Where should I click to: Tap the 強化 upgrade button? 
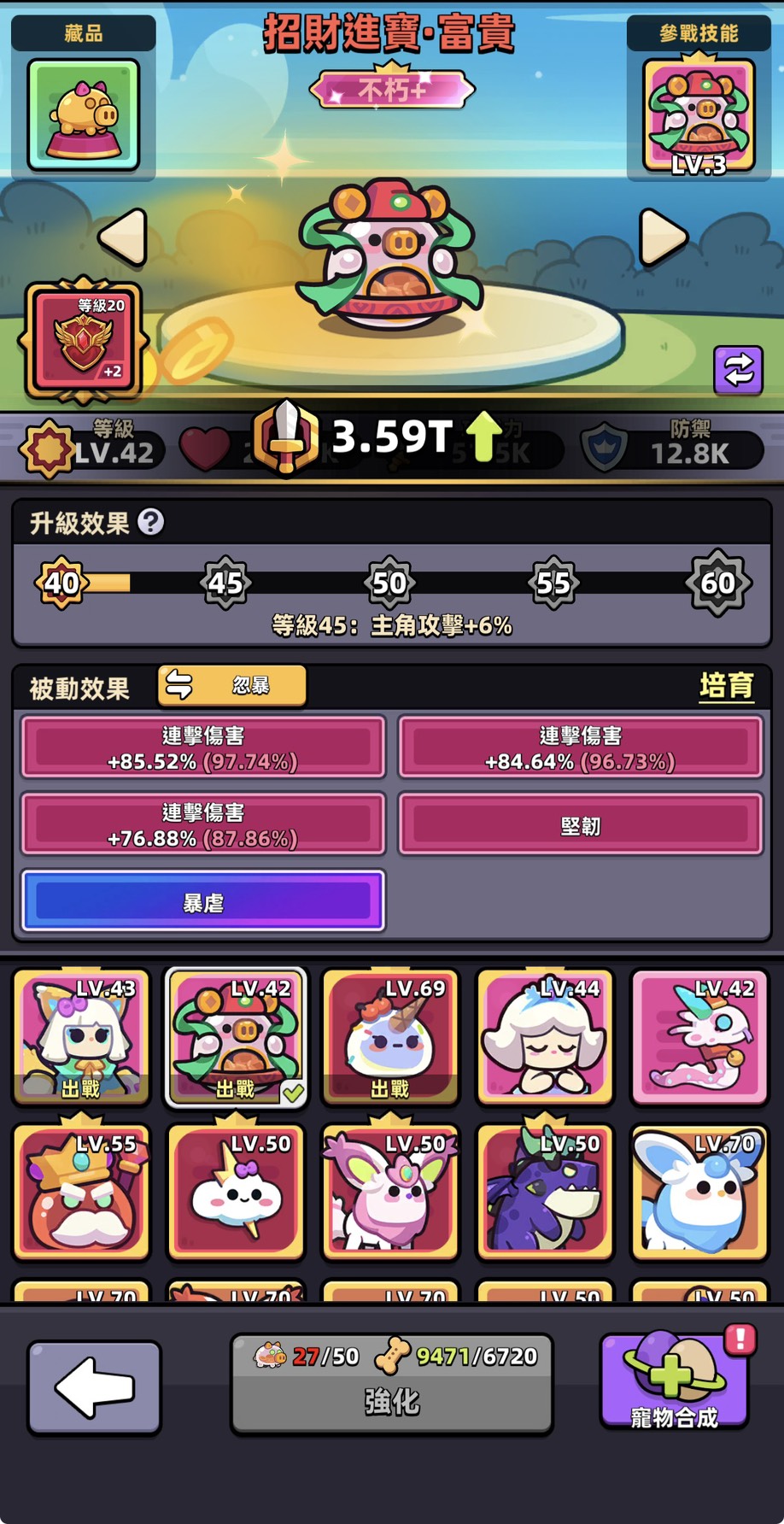391,1384
